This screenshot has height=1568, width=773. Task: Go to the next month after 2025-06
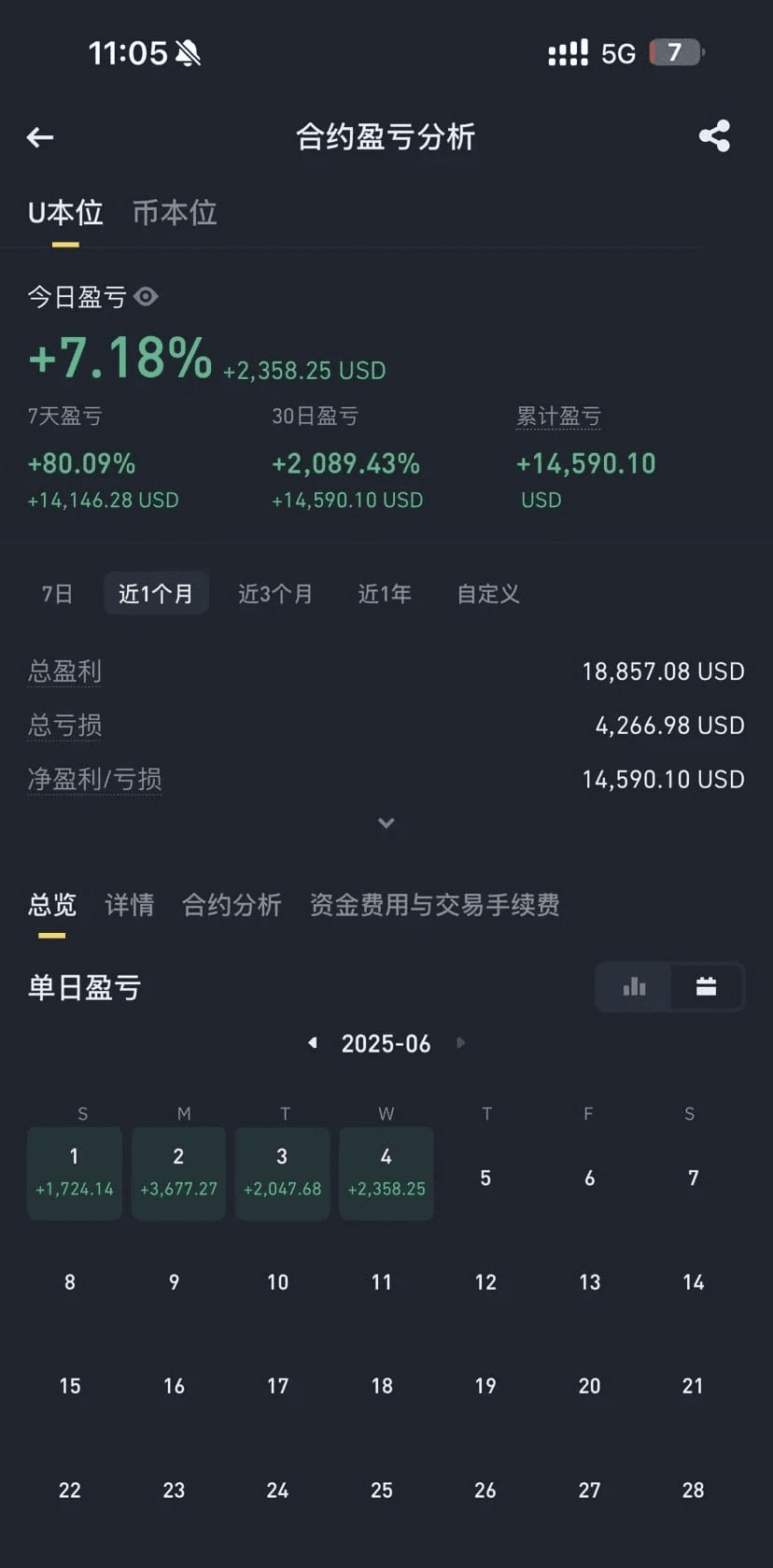[x=460, y=1043]
